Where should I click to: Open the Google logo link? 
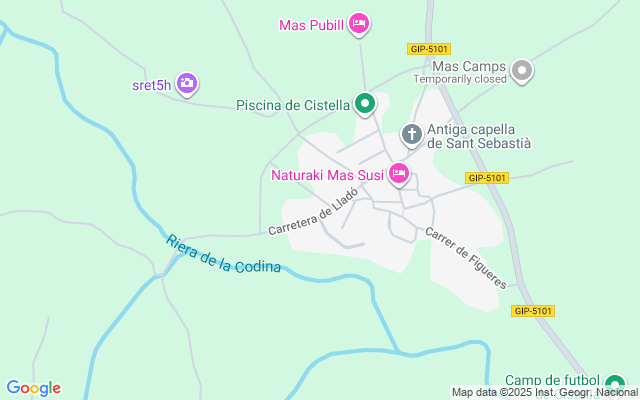tap(33, 388)
